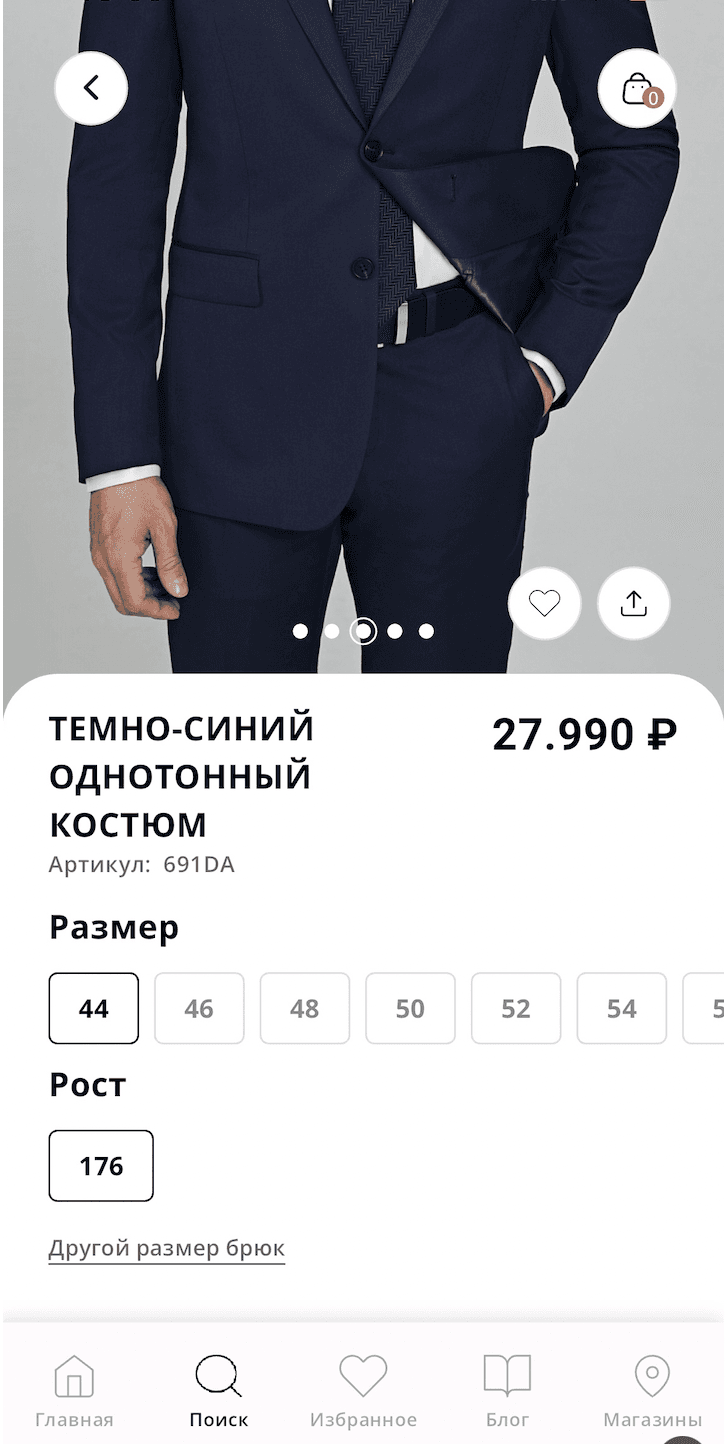
Task: Select size 44
Action: pyautogui.click(x=94, y=1008)
